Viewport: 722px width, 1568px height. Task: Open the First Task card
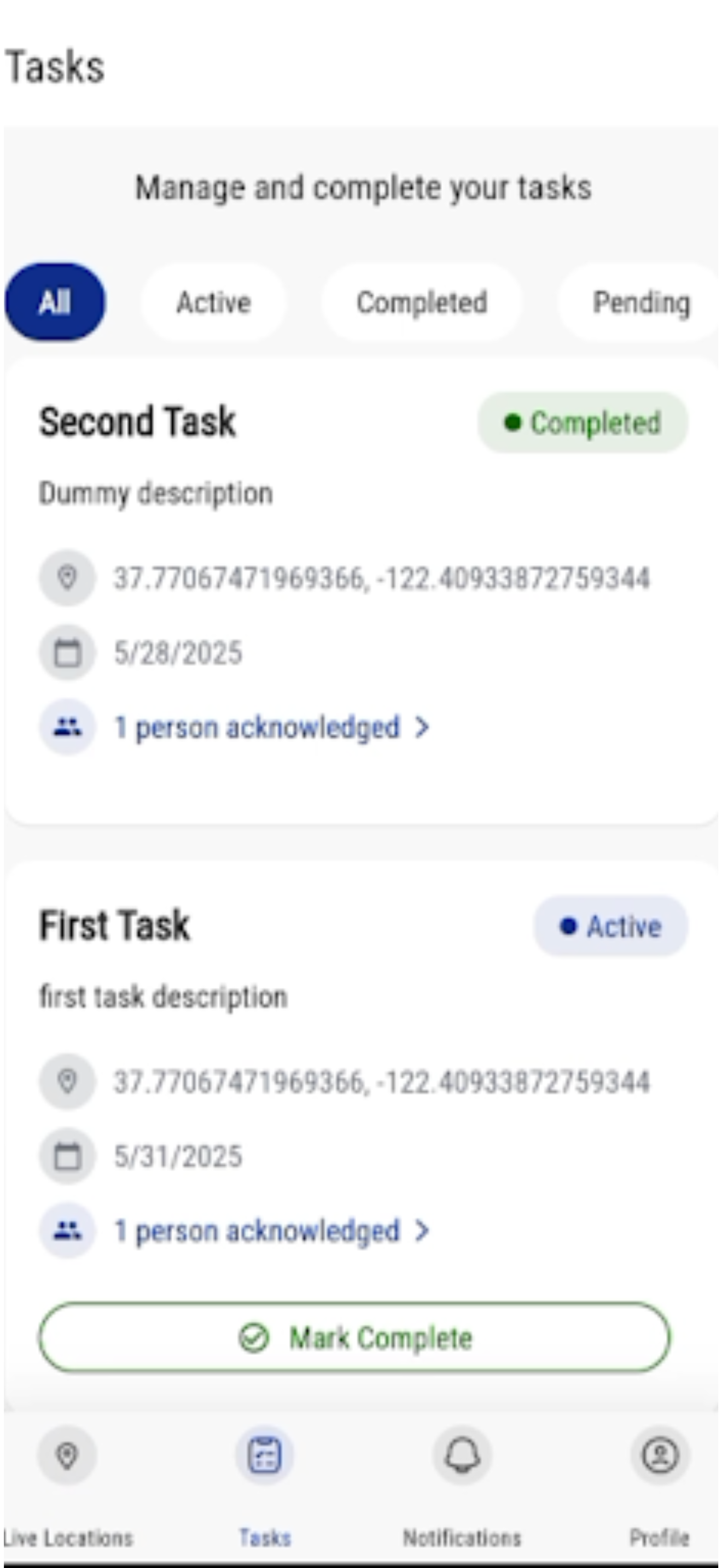pos(362,1132)
